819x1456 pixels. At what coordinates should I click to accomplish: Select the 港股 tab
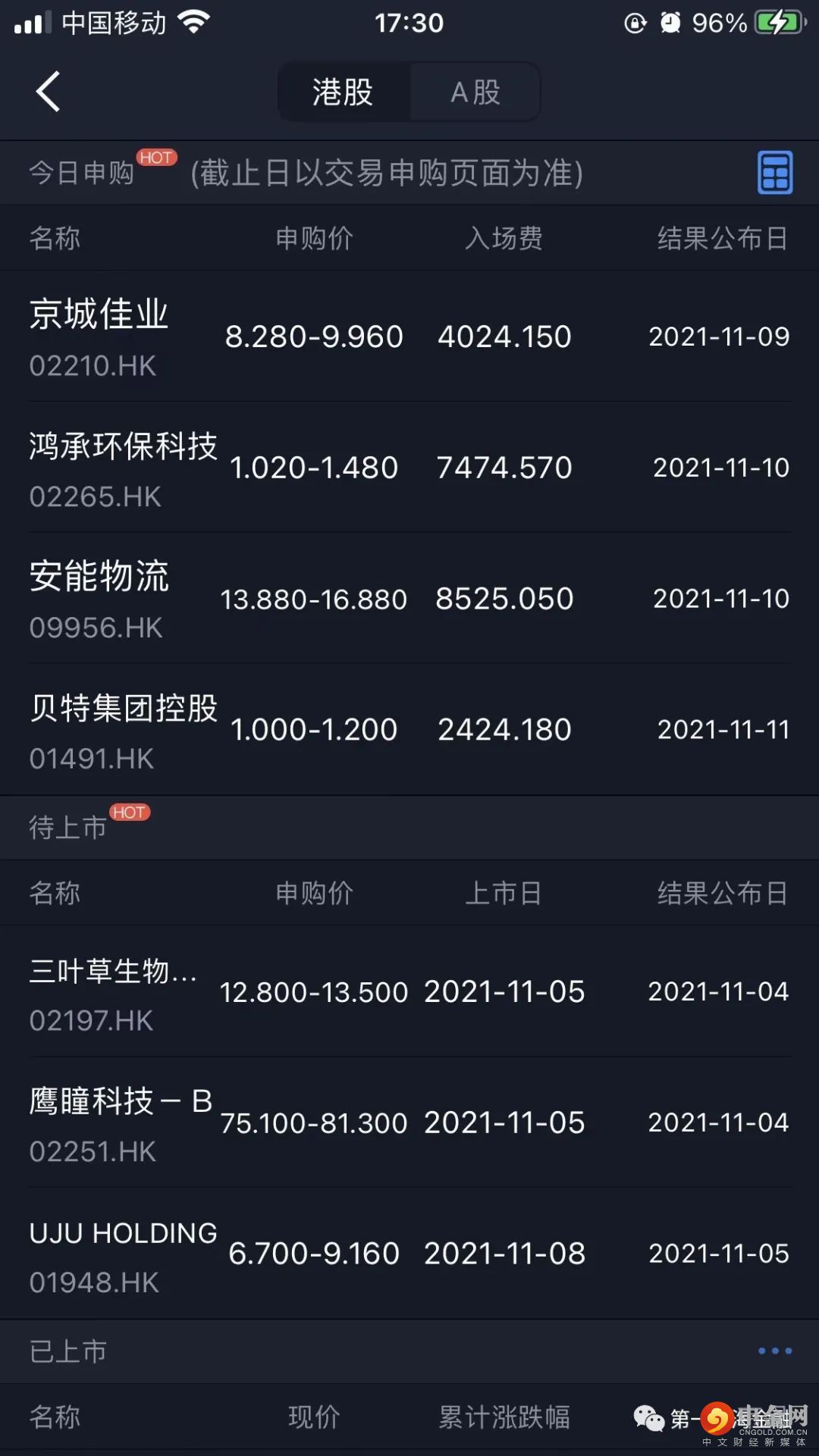pyautogui.click(x=344, y=92)
